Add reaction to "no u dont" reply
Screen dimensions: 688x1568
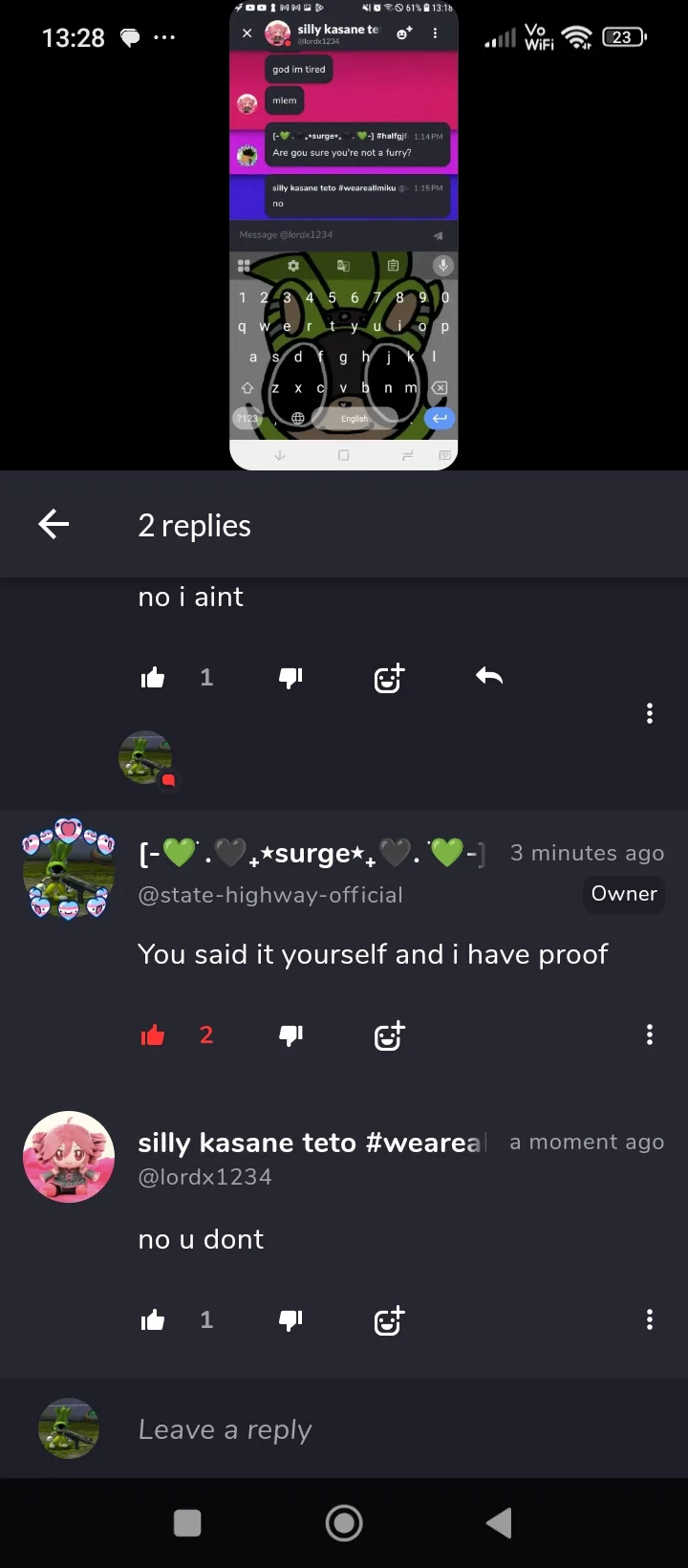point(389,1321)
